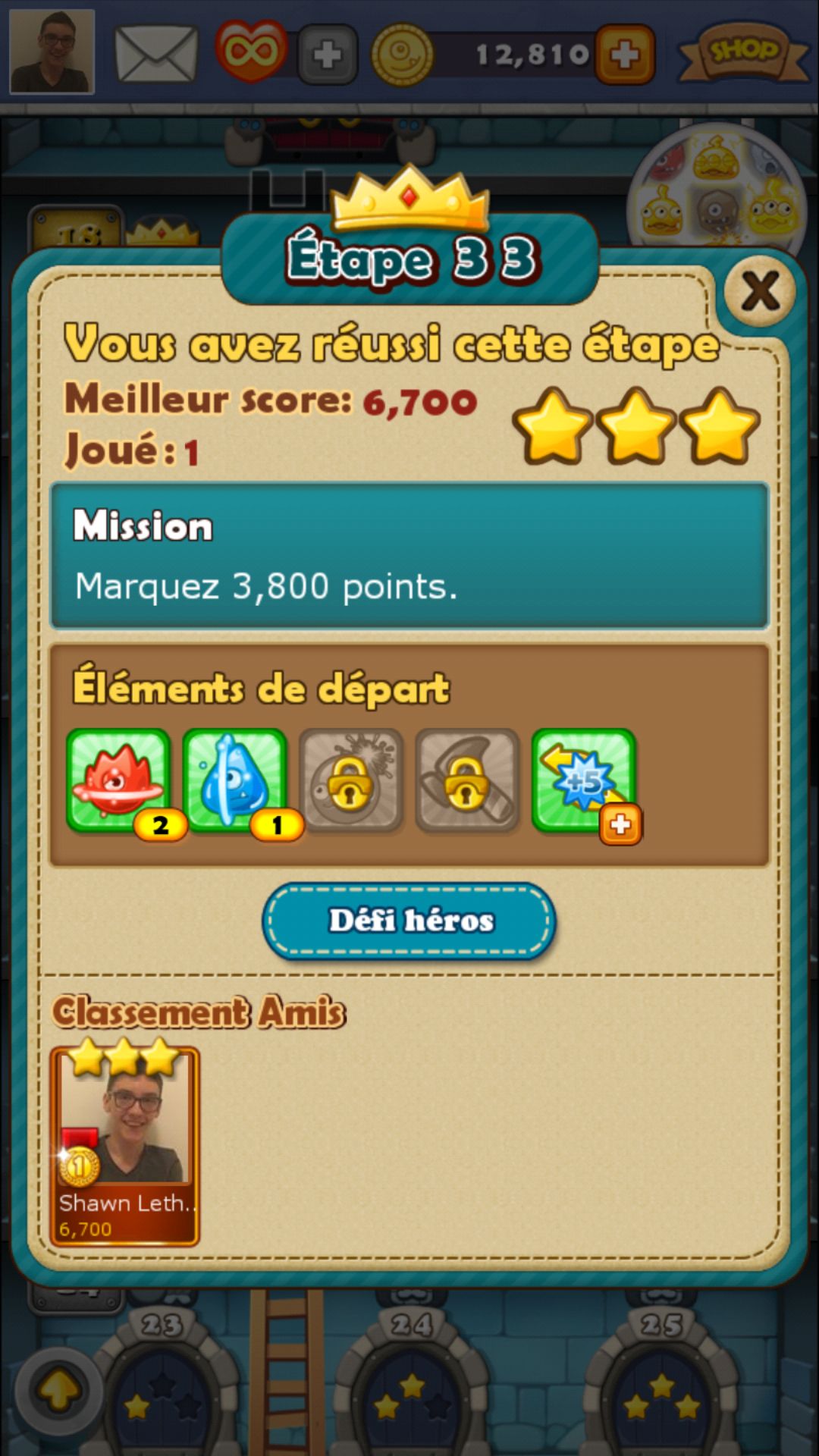Add more lives with plus button
The width and height of the screenshot is (819, 1456).
pos(328,55)
